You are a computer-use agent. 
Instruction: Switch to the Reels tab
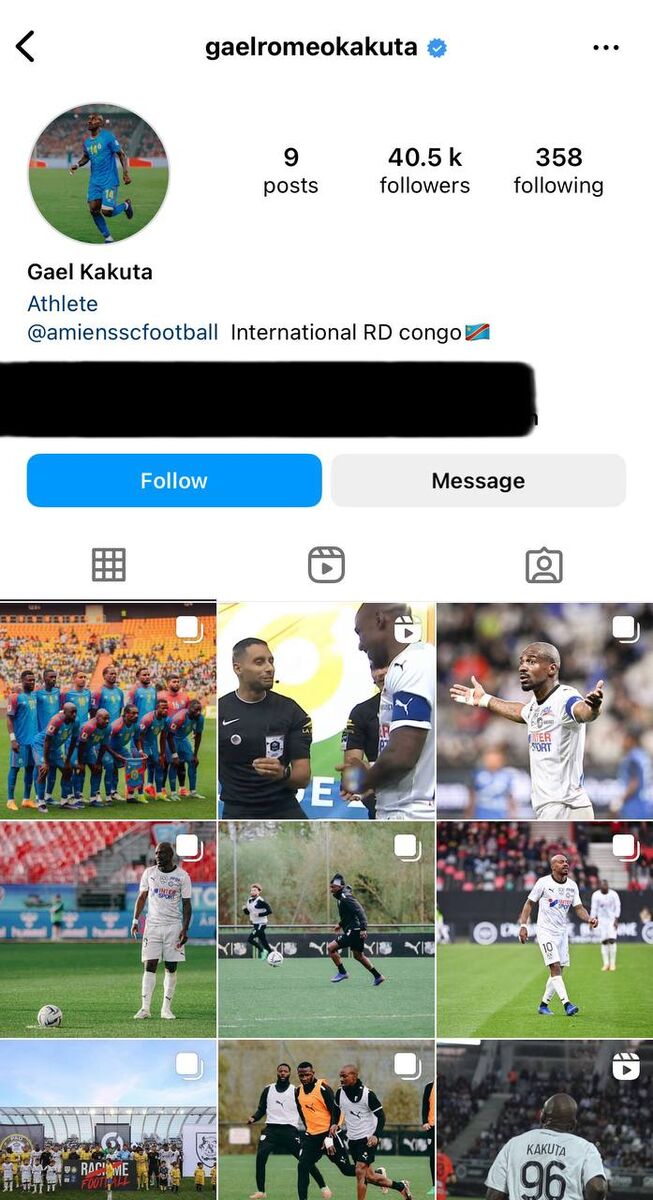[326, 565]
